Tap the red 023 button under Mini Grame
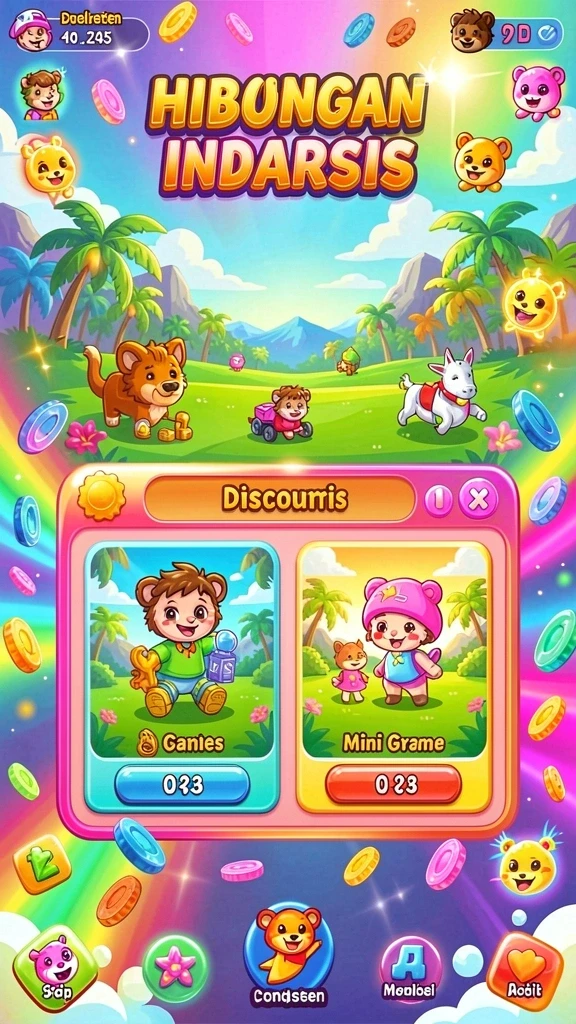Screen dimensions: 576x1024 tap(393, 784)
